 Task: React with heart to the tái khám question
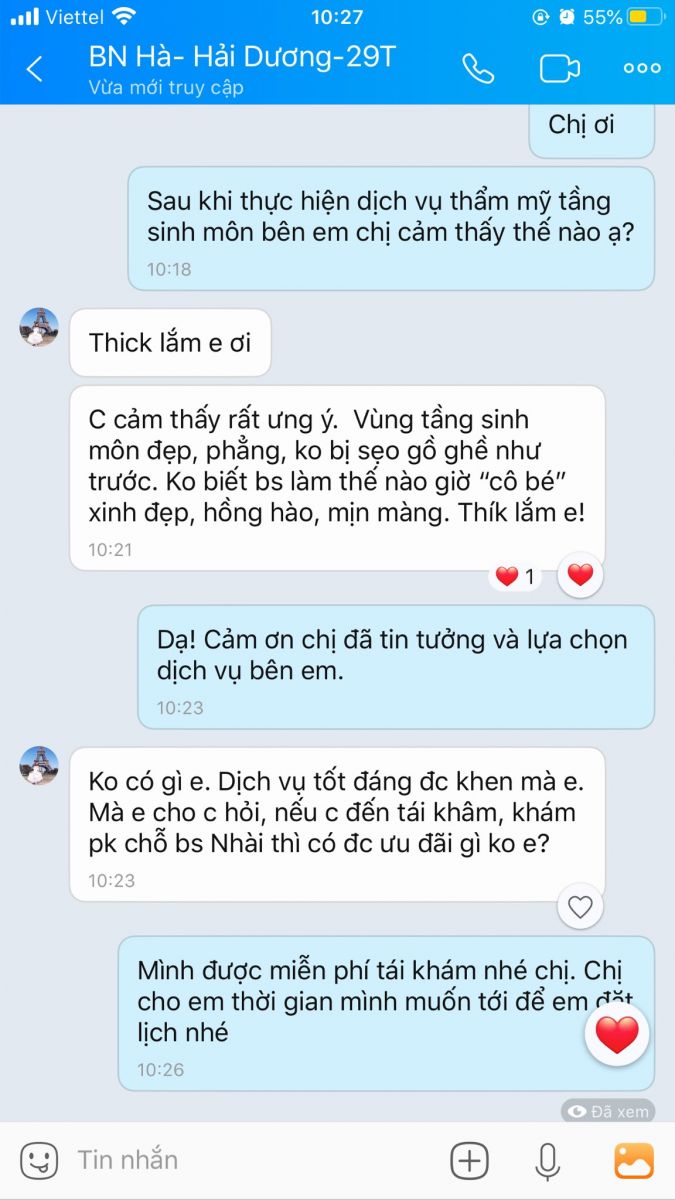tap(580, 907)
